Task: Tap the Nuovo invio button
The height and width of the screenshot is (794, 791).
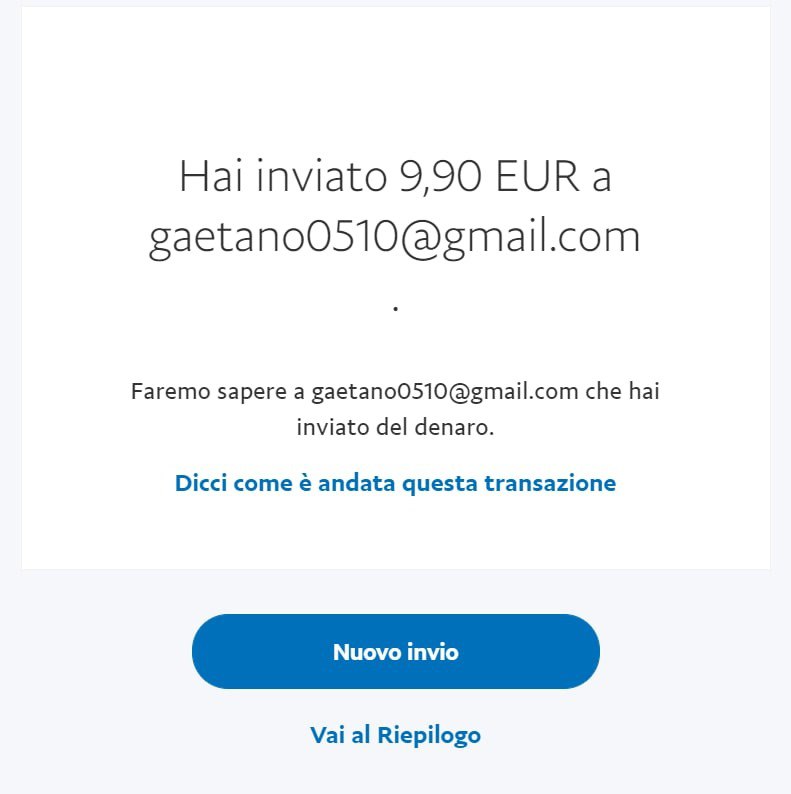Action: [395, 652]
